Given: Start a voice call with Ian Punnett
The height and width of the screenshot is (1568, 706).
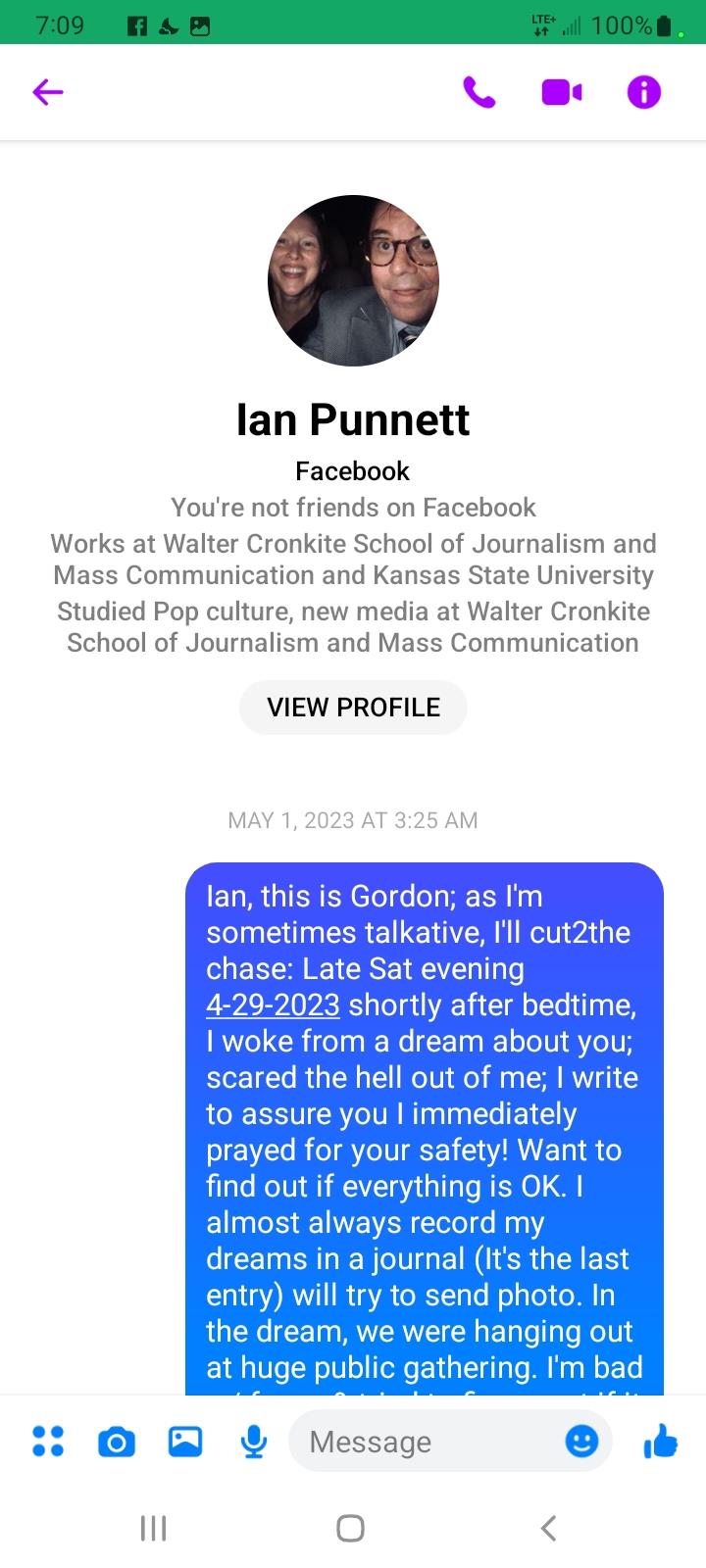Looking at the screenshot, I should click(479, 92).
